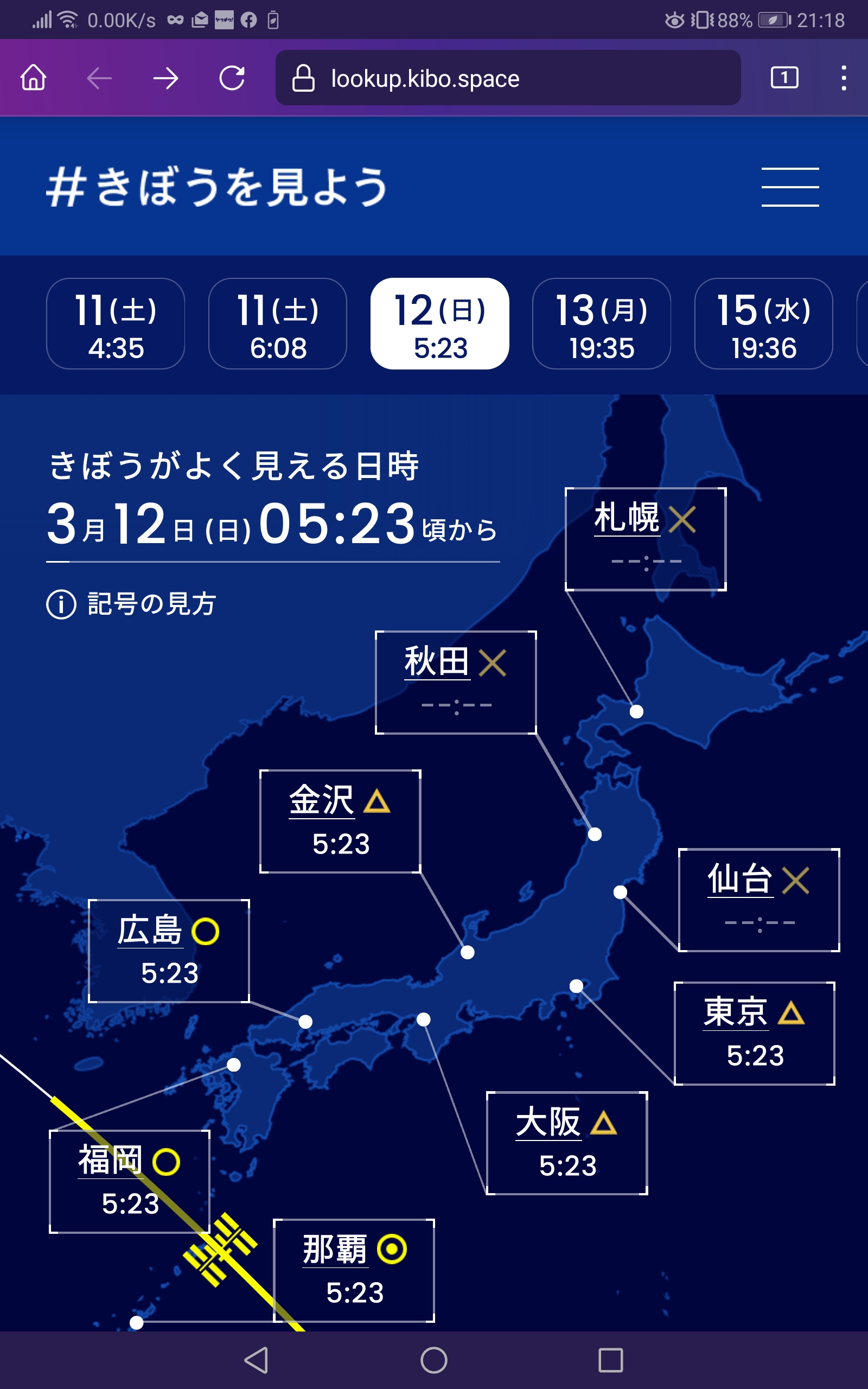Go to the browser home page
This screenshot has height=1389, width=868.
33,78
